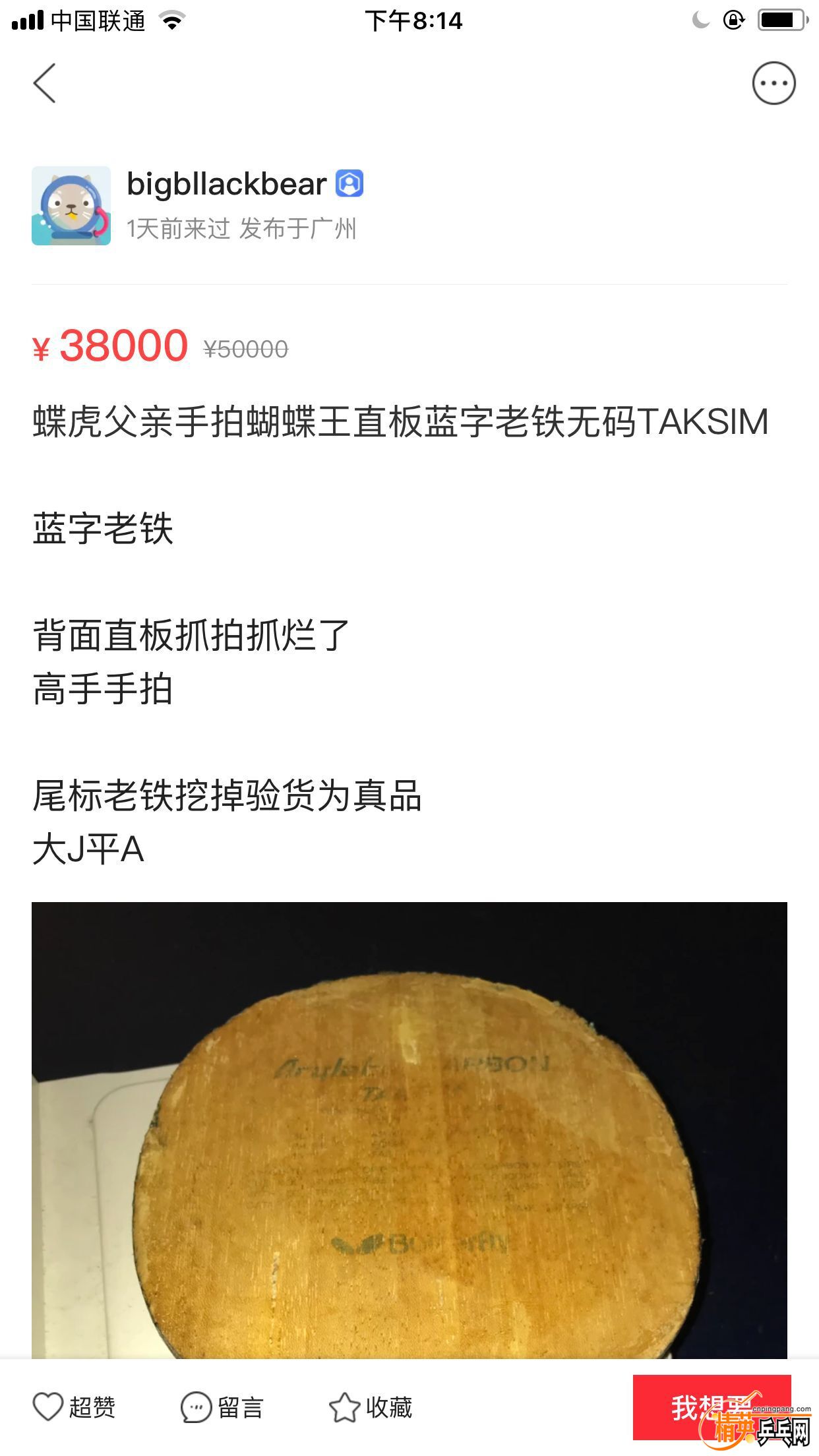Tap the Wi-Fi icon in the status bar
This screenshot has height=1456, width=819.
point(173,20)
